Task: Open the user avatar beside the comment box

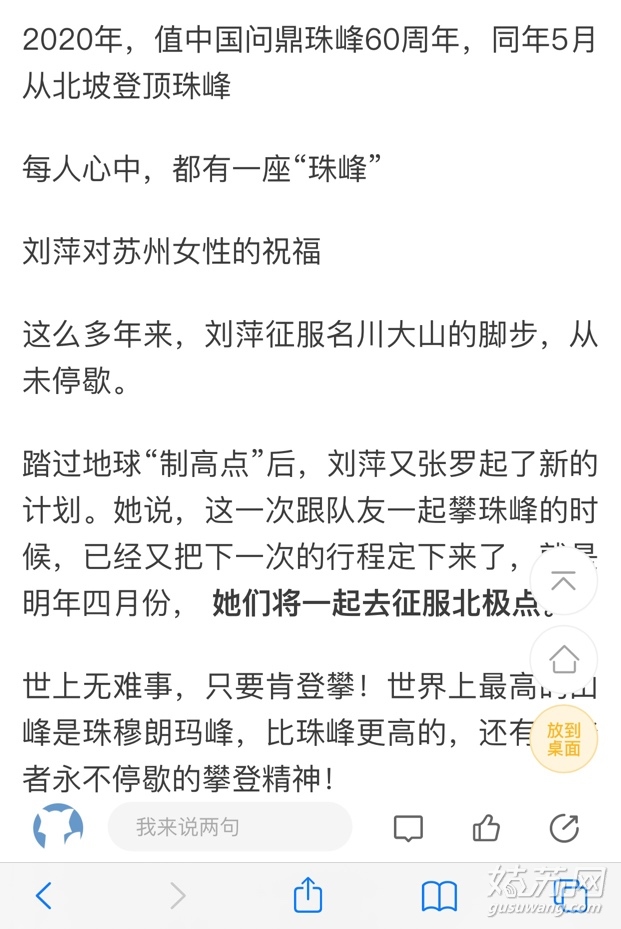Action: pyautogui.click(x=58, y=827)
